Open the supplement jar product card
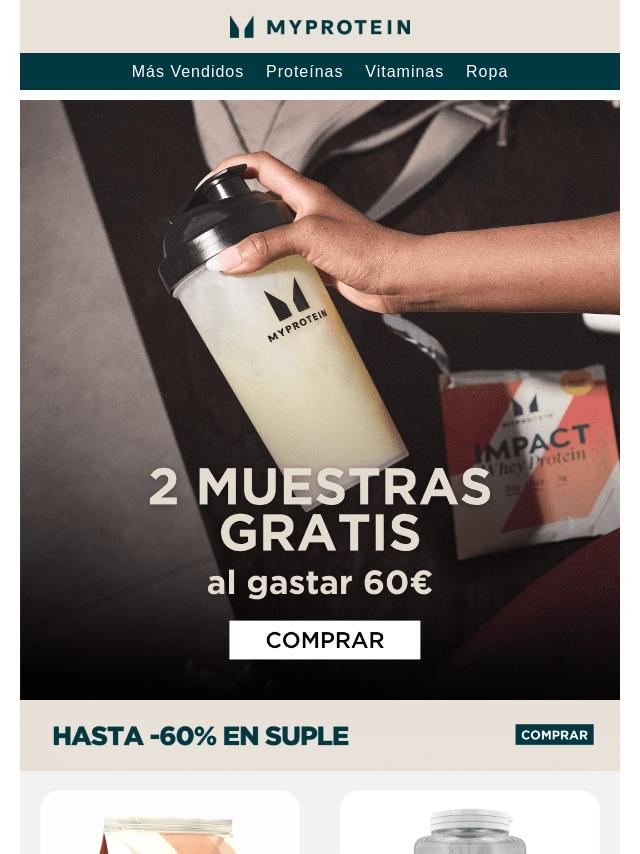This screenshot has width=640, height=854. point(470,822)
